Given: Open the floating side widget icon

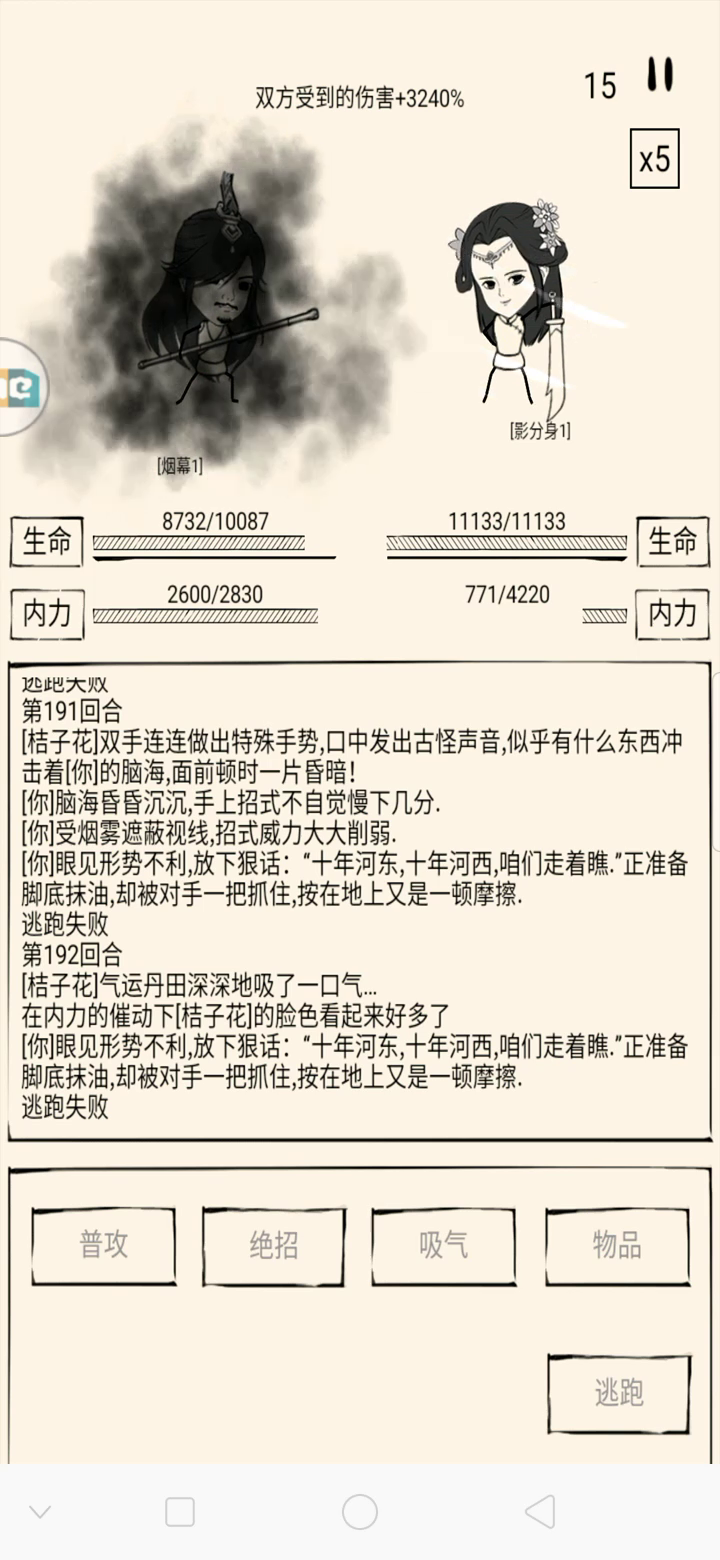Looking at the screenshot, I should tap(22, 388).
